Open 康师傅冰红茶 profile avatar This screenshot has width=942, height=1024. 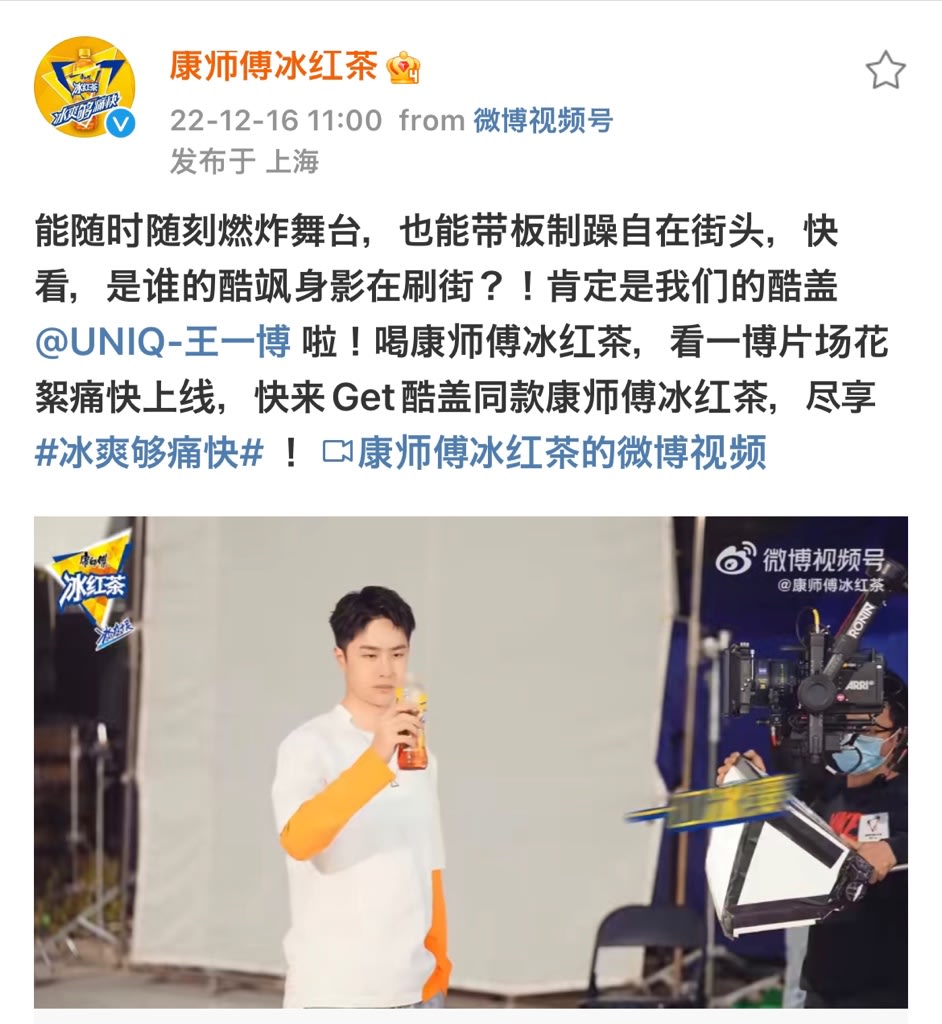(x=85, y=87)
